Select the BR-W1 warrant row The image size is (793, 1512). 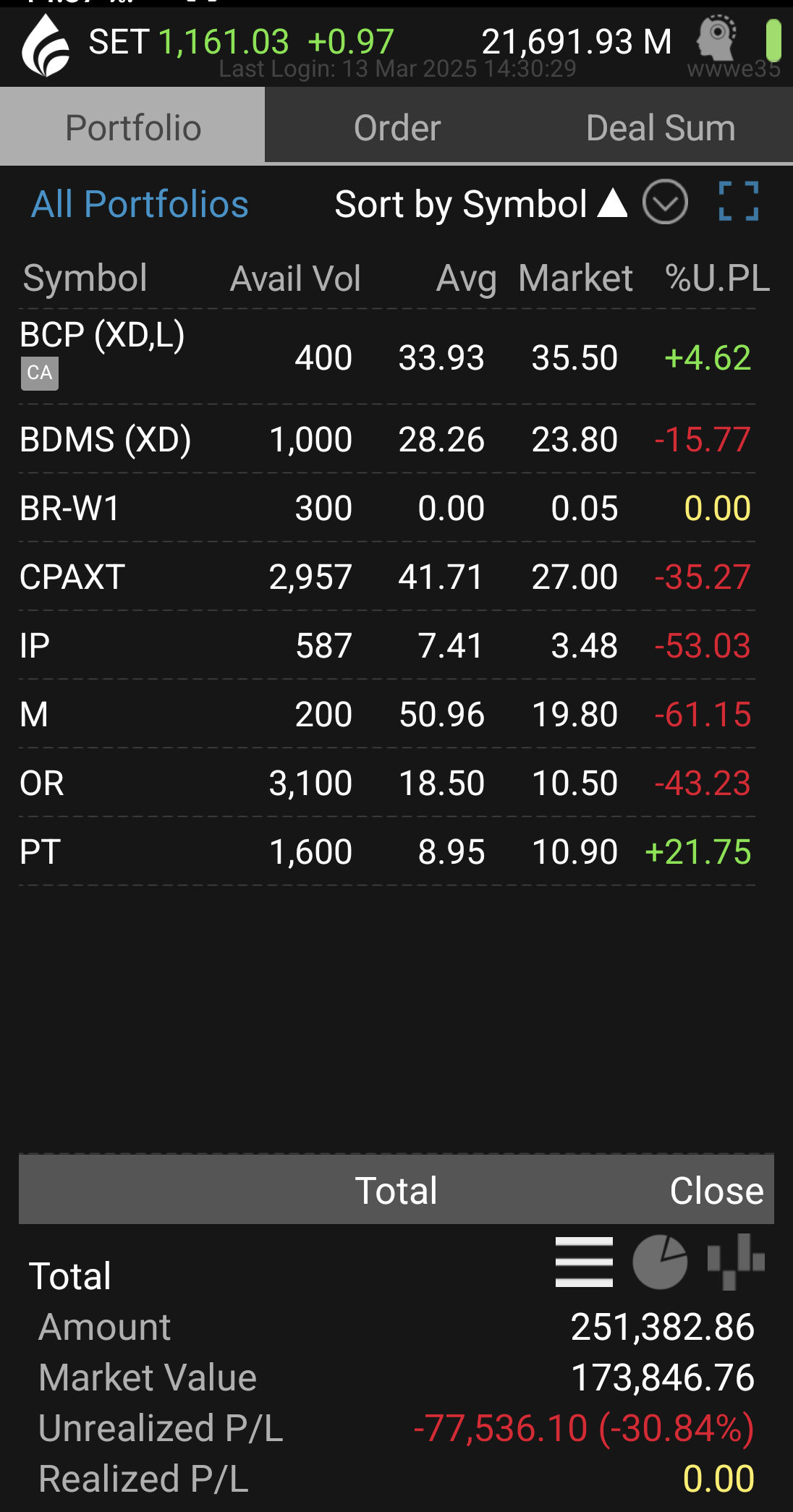click(x=387, y=508)
